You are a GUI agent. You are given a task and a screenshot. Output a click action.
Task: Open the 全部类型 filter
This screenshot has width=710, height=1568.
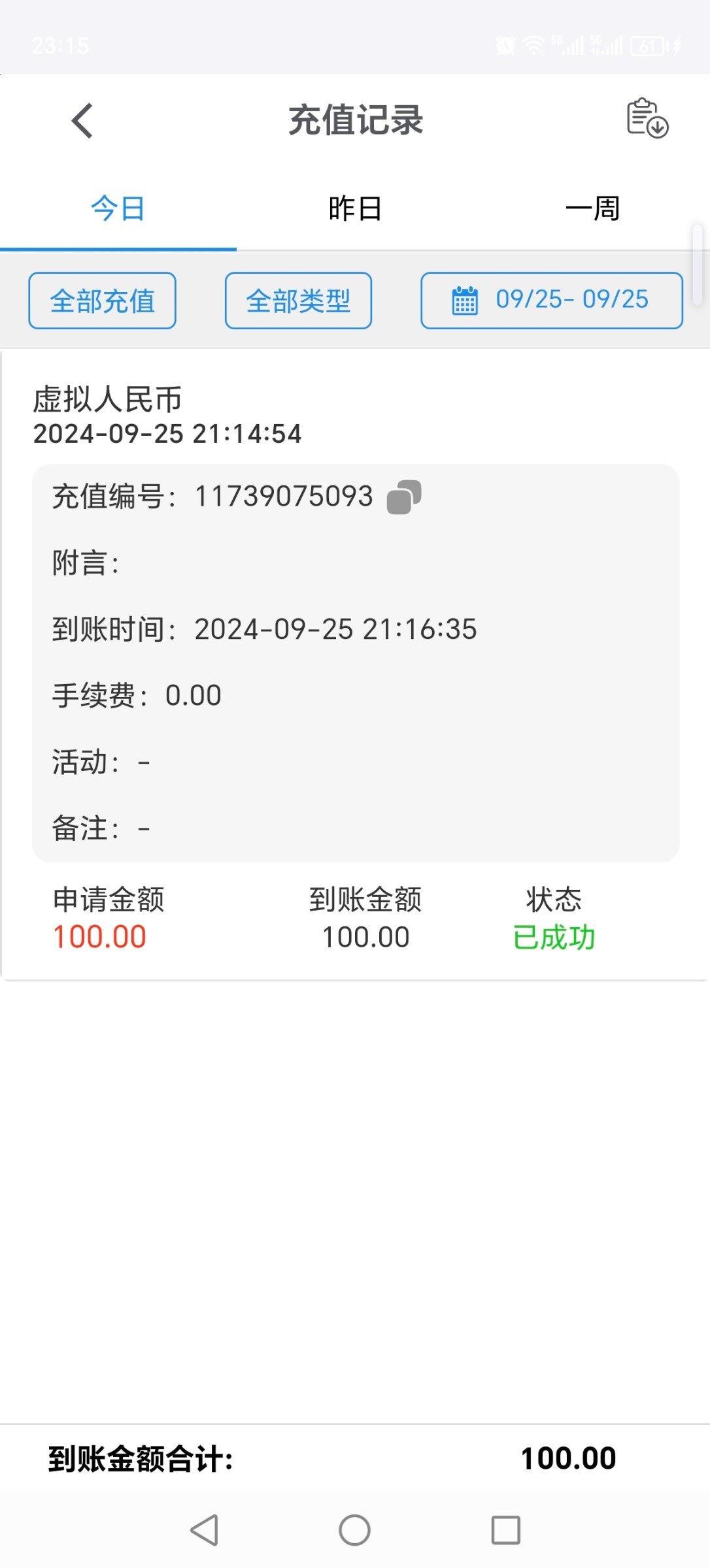click(x=298, y=301)
